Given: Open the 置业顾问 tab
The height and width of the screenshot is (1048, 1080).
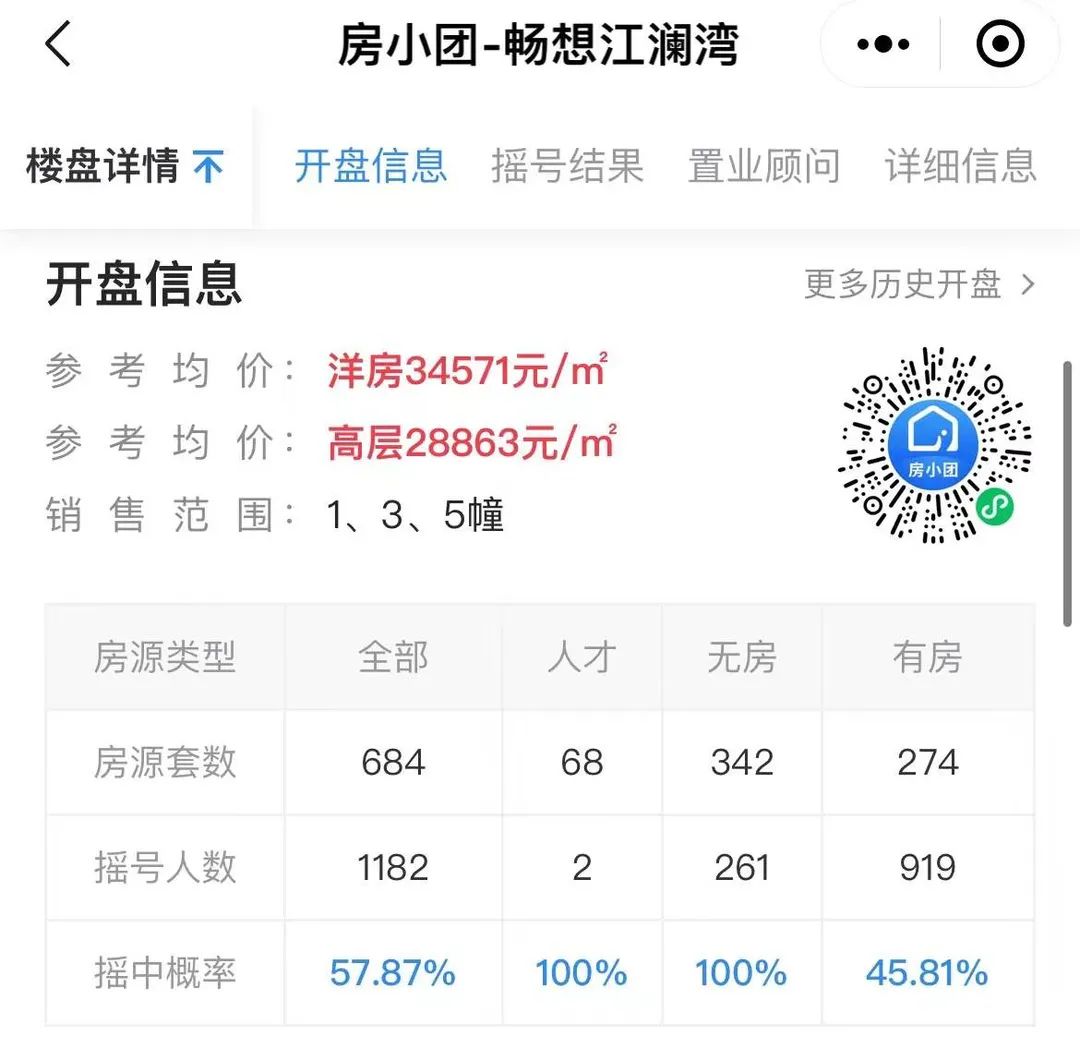Looking at the screenshot, I should tap(763, 166).
